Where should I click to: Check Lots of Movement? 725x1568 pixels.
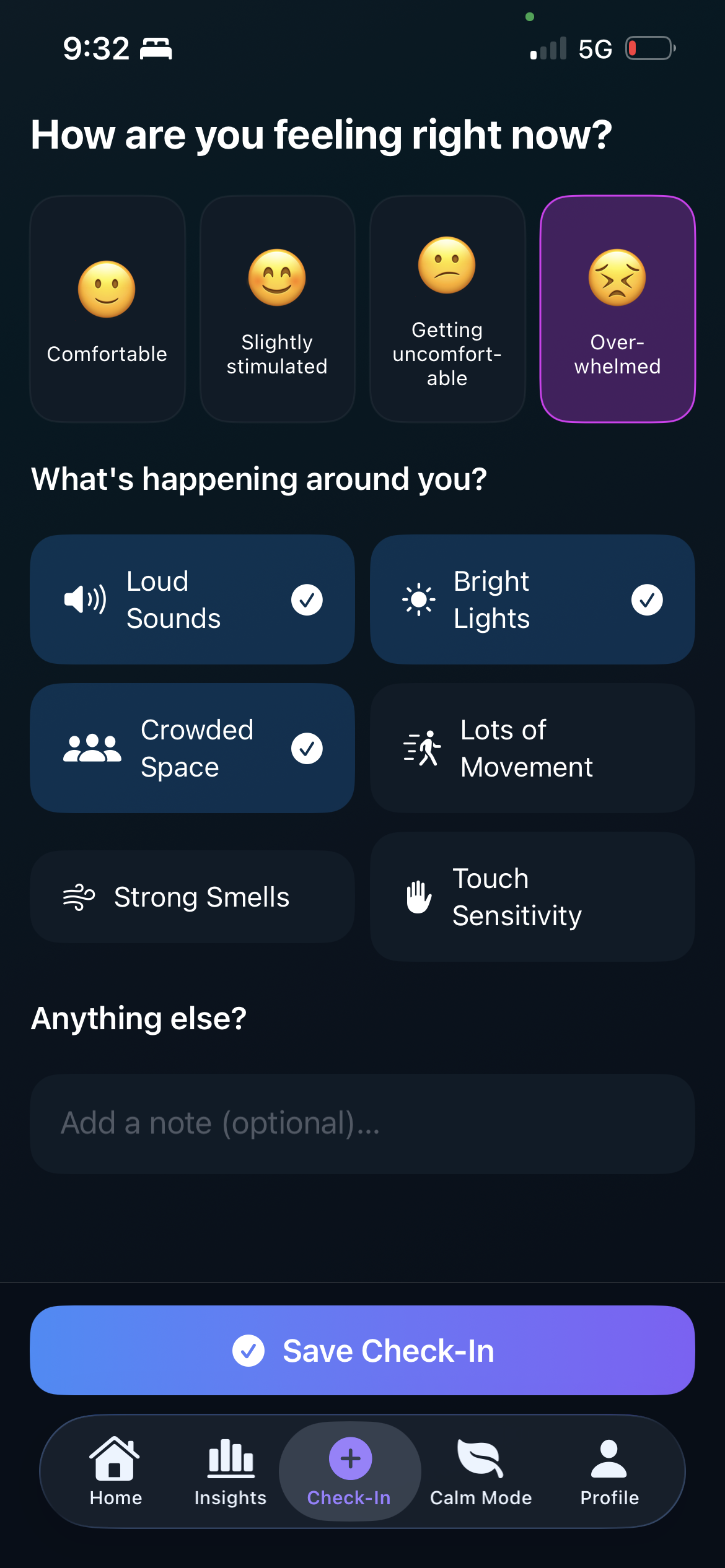(x=532, y=748)
